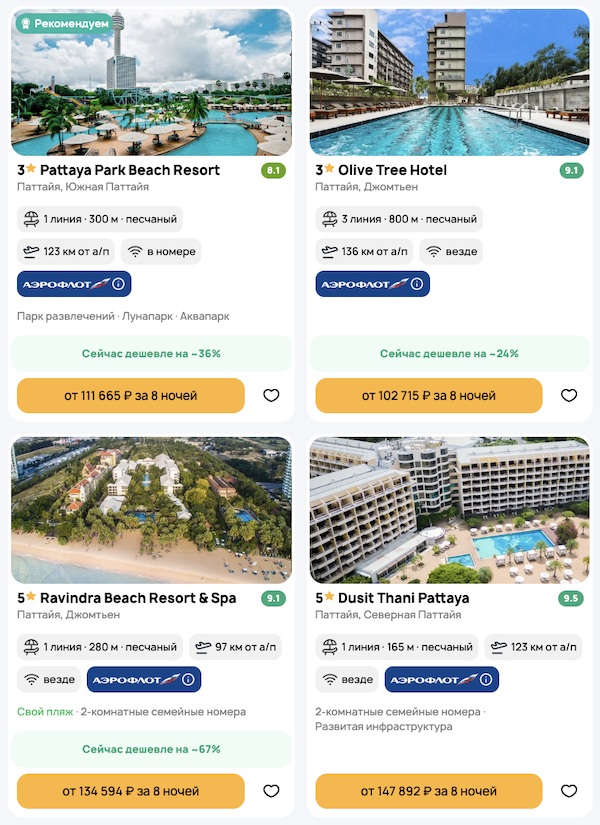Image resolution: width=600 pixels, height=825 pixels.
Task: Like Ravindra Beach Resort & Spa with the heart
Action: [x=271, y=791]
